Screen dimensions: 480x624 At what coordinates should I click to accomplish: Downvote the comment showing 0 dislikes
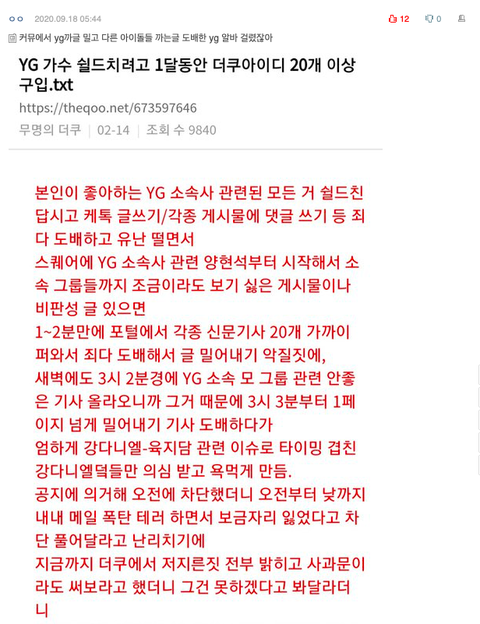coord(433,19)
